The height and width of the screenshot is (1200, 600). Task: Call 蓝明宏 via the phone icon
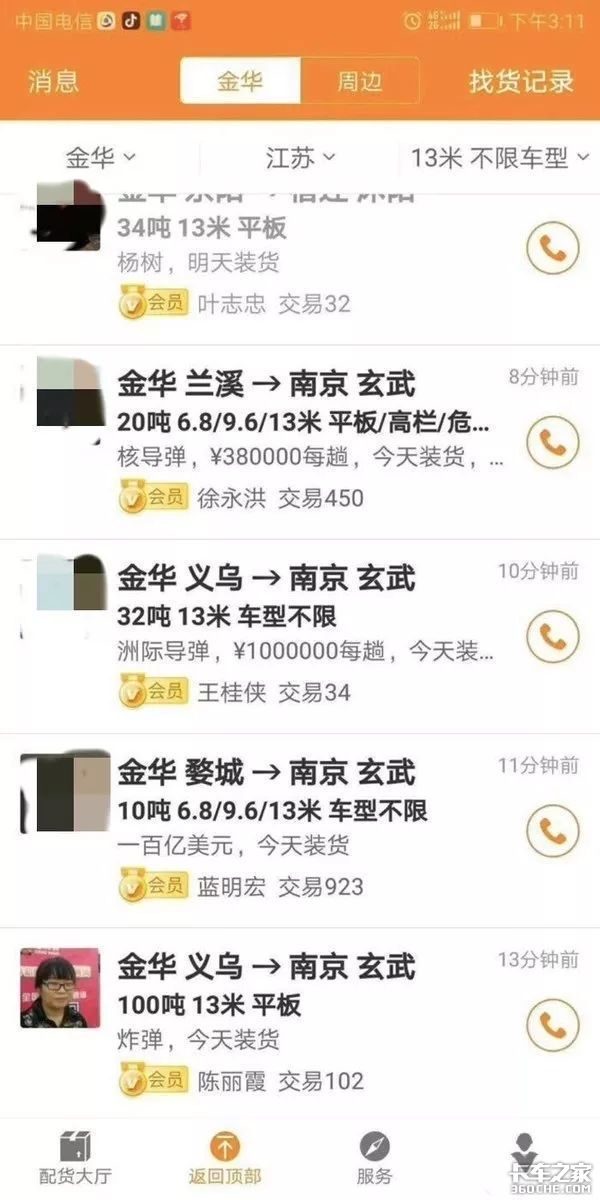552,830
